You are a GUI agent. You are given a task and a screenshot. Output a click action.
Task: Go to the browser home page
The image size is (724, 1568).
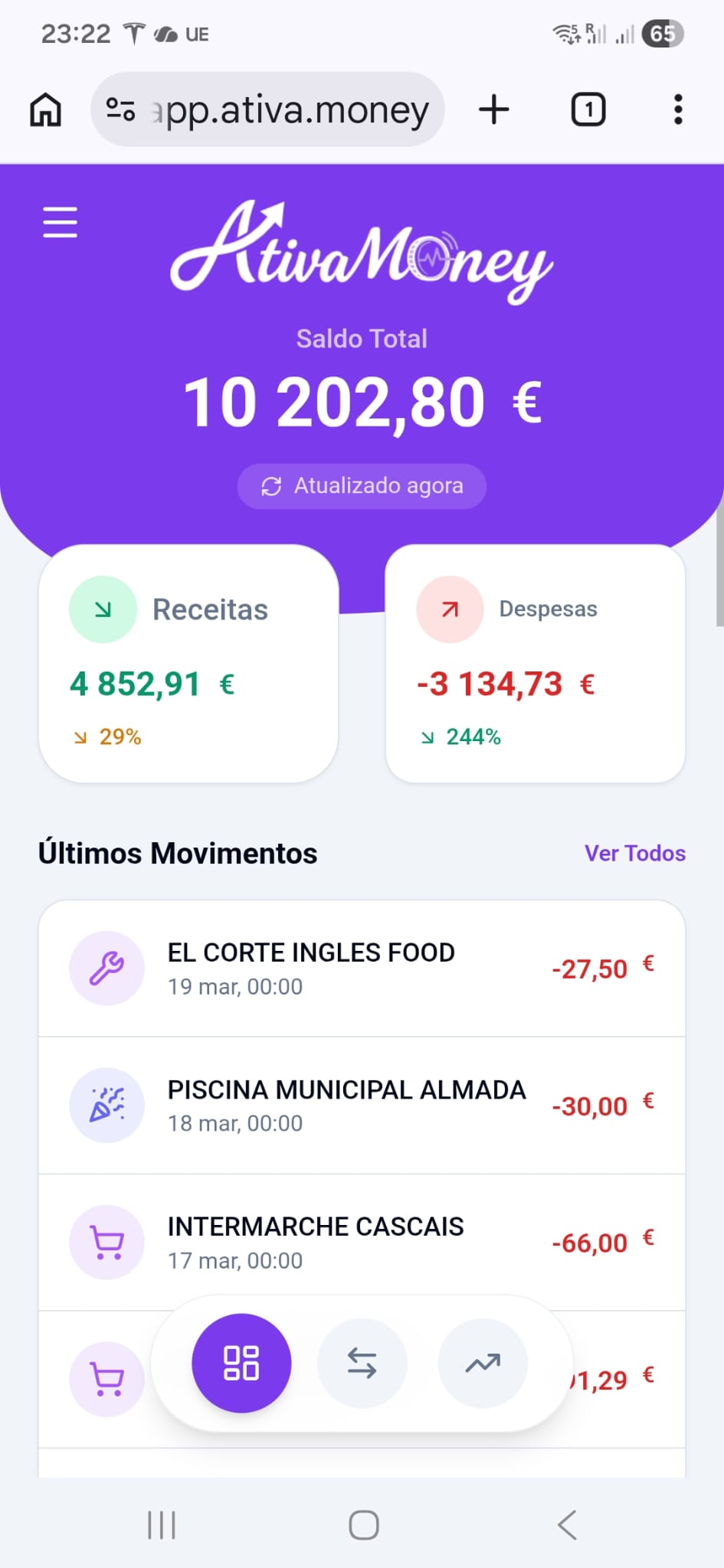coord(46,109)
